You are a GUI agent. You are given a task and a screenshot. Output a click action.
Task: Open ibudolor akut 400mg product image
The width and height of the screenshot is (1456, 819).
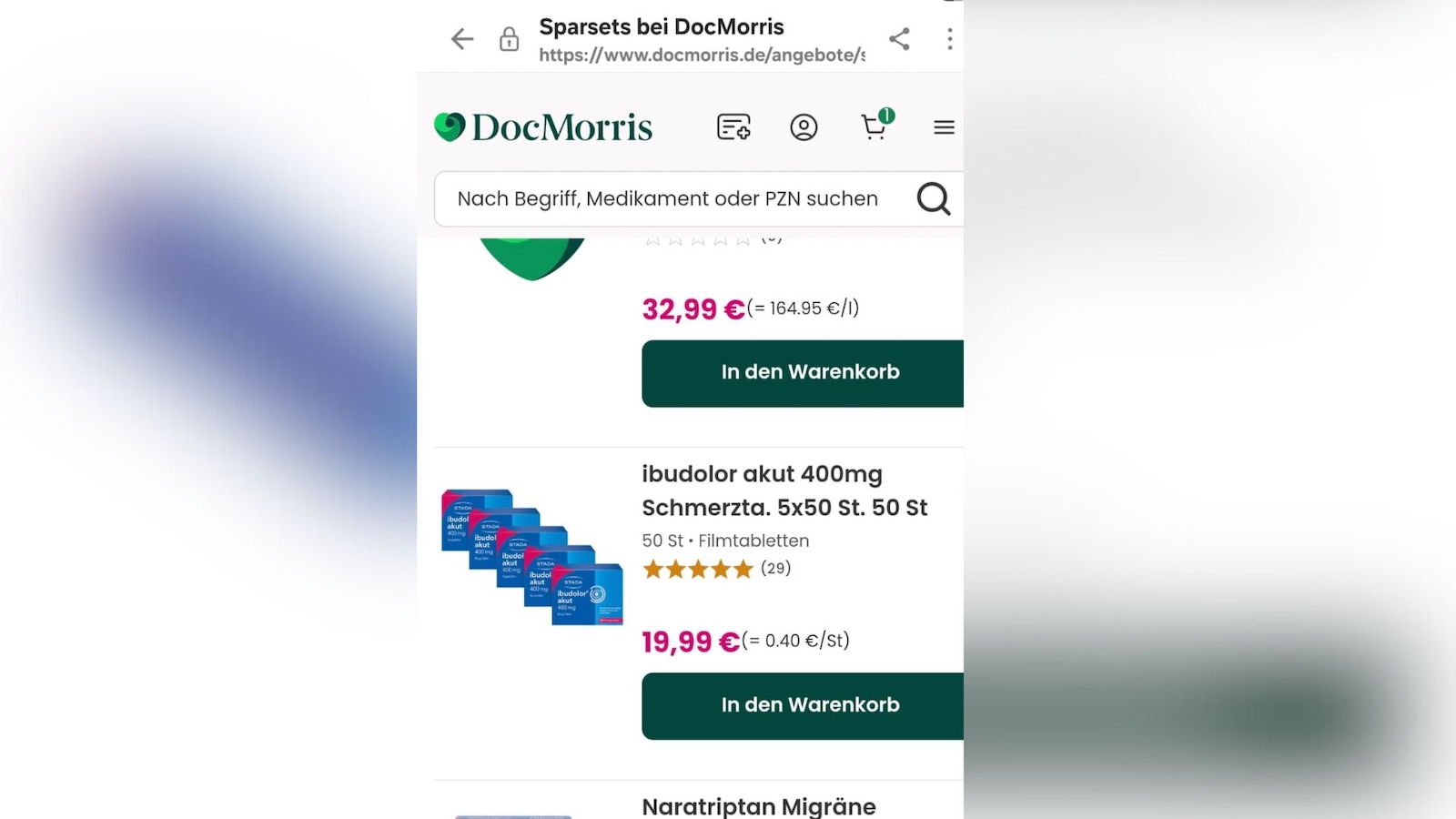[532, 557]
